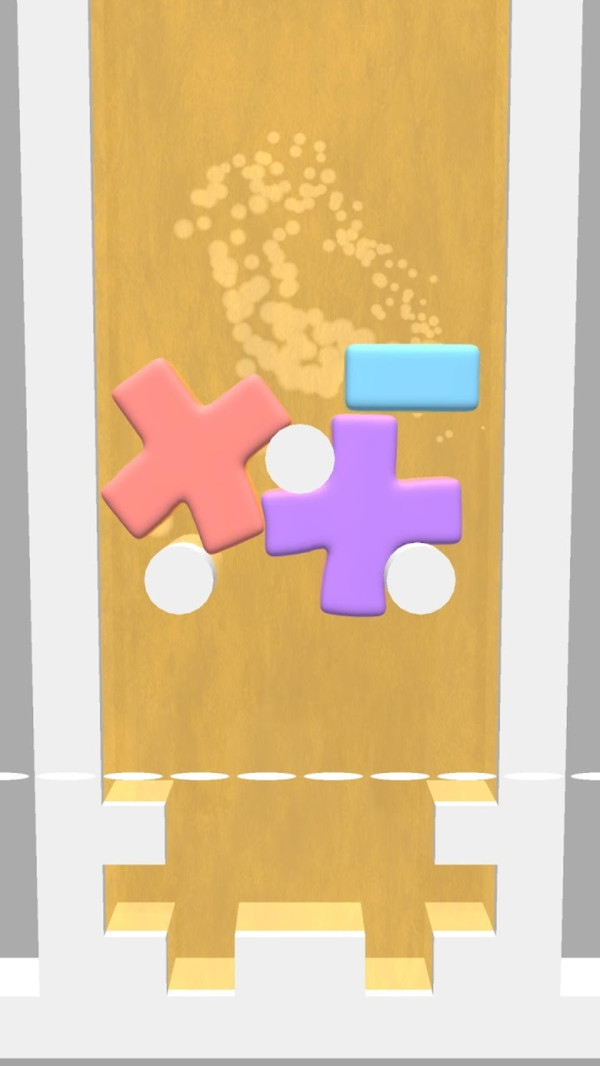The image size is (600, 1066).
Task: Tap the blue rectangular block
Action: click(412, 377)
